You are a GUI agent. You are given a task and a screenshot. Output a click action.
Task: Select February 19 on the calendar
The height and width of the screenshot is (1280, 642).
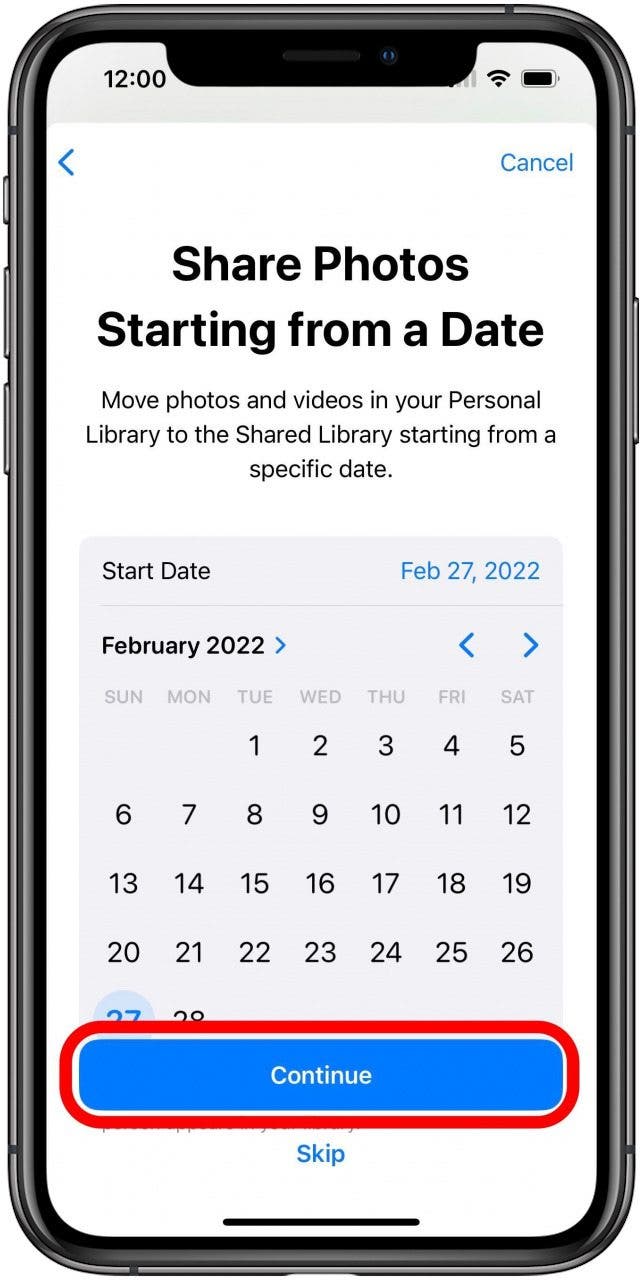tap(517, 883)
